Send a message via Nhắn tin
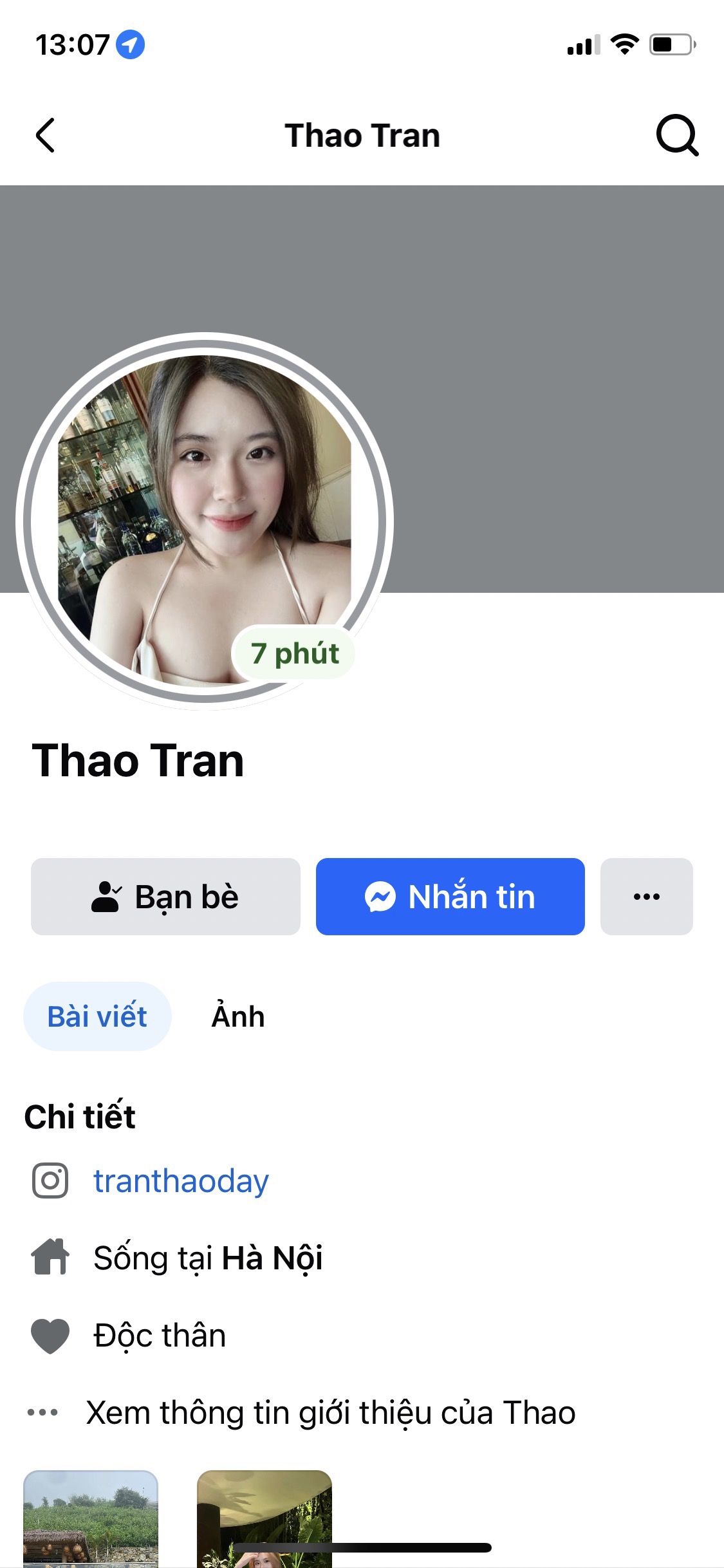 450,896
